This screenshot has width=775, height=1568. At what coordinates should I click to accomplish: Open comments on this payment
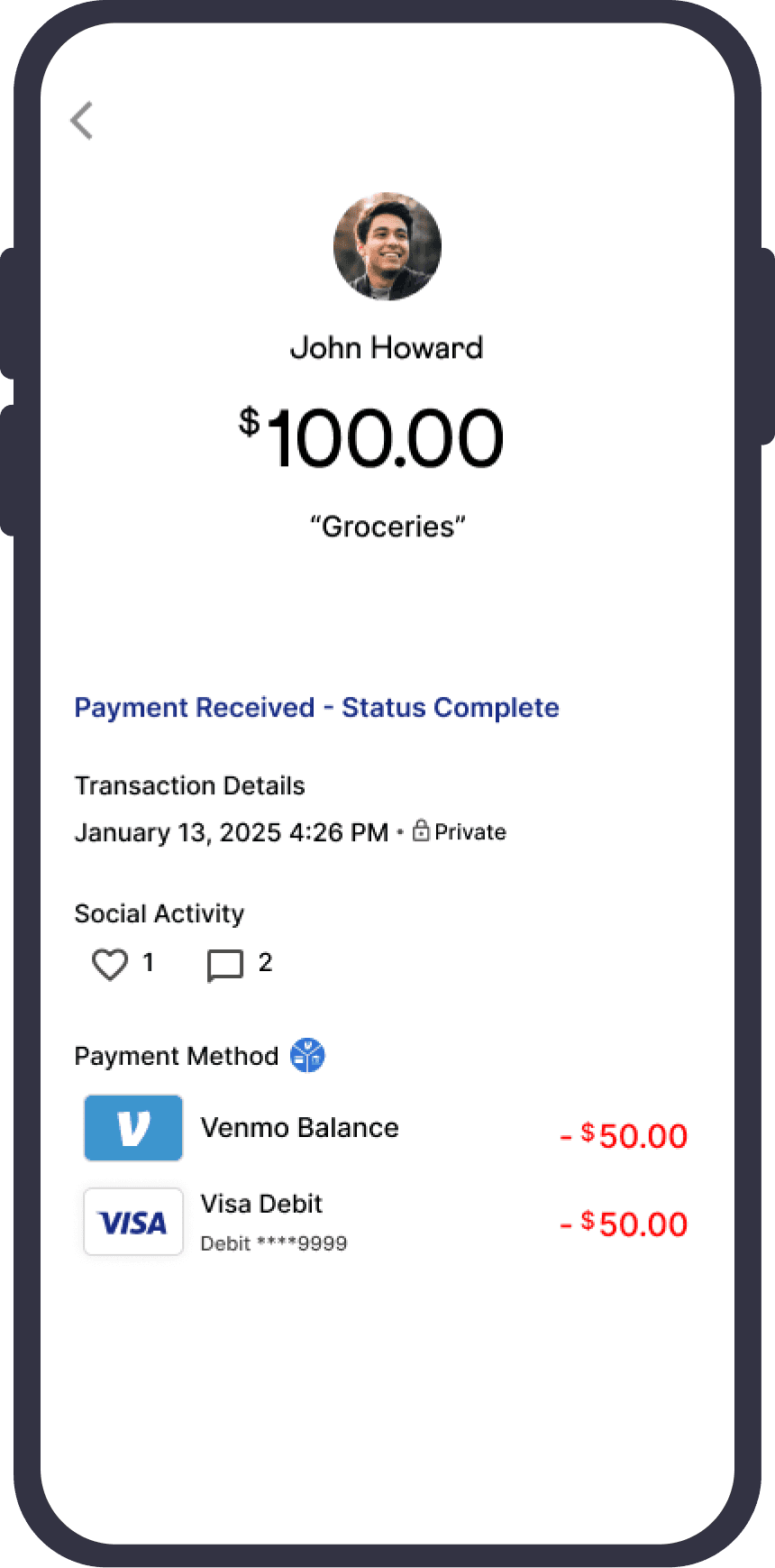224,965
